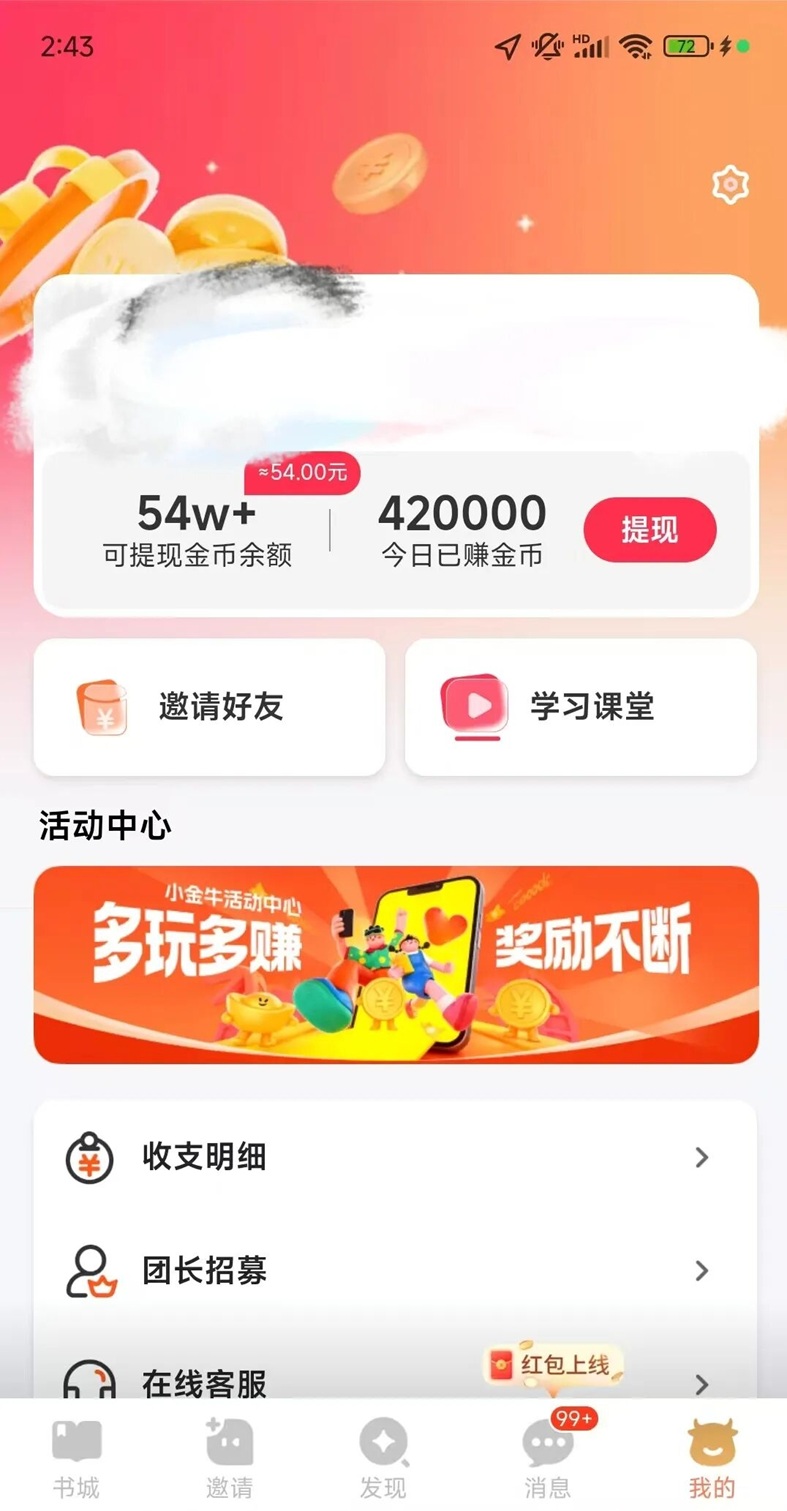Image resolution: width=787 pixels, height=1511 pixels.
Task: Open the 团长招募 row
Action: click(396, 1271)
